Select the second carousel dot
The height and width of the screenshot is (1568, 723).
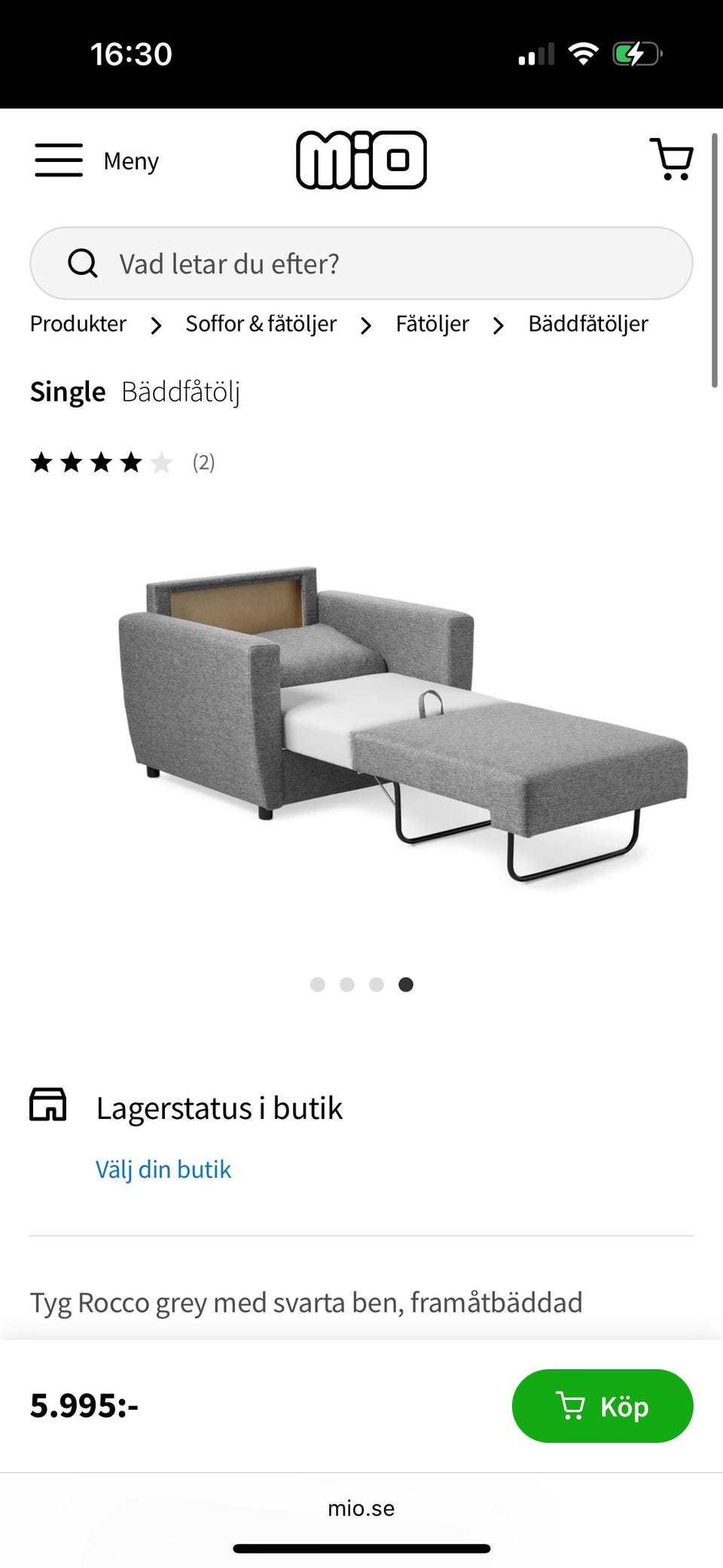347,984
